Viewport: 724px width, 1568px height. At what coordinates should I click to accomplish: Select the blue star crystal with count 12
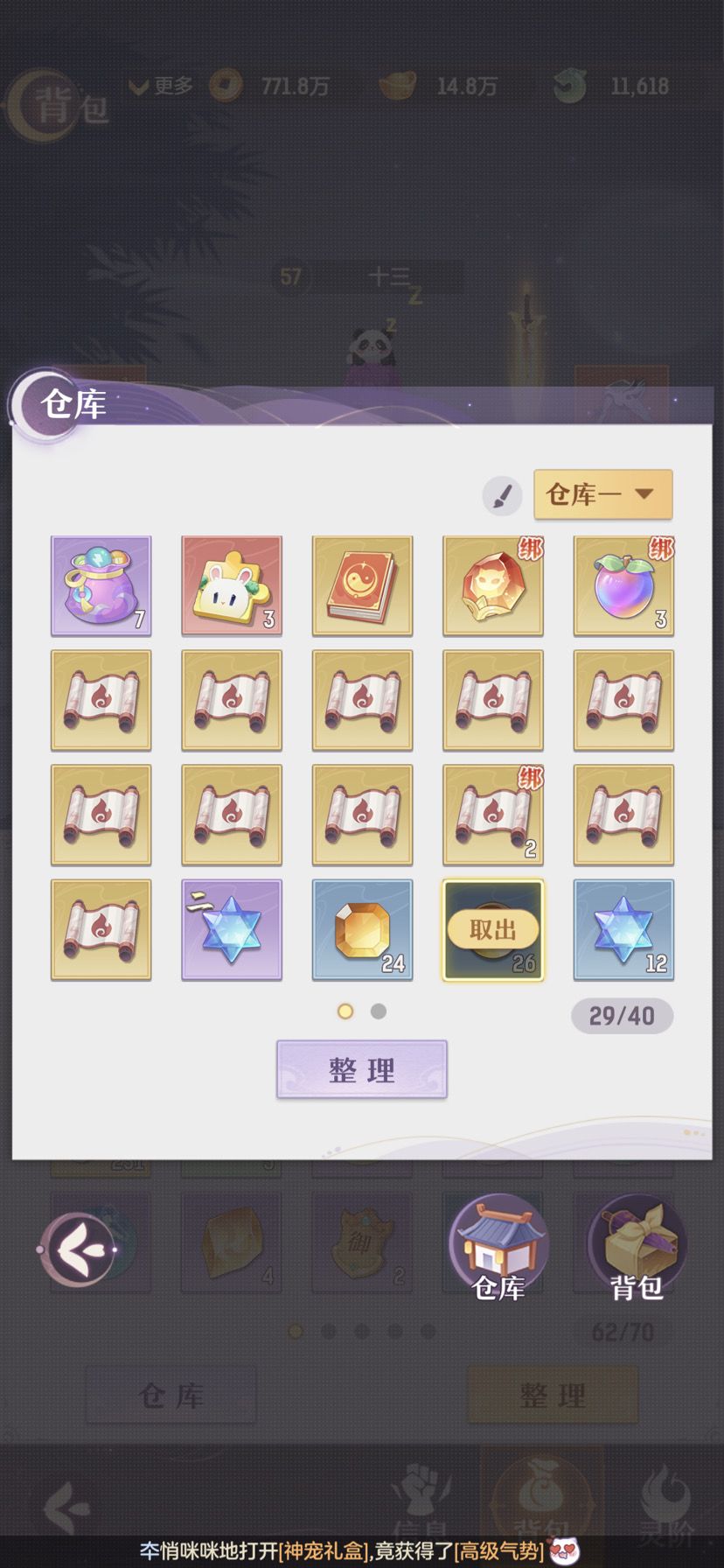point(623,929)
